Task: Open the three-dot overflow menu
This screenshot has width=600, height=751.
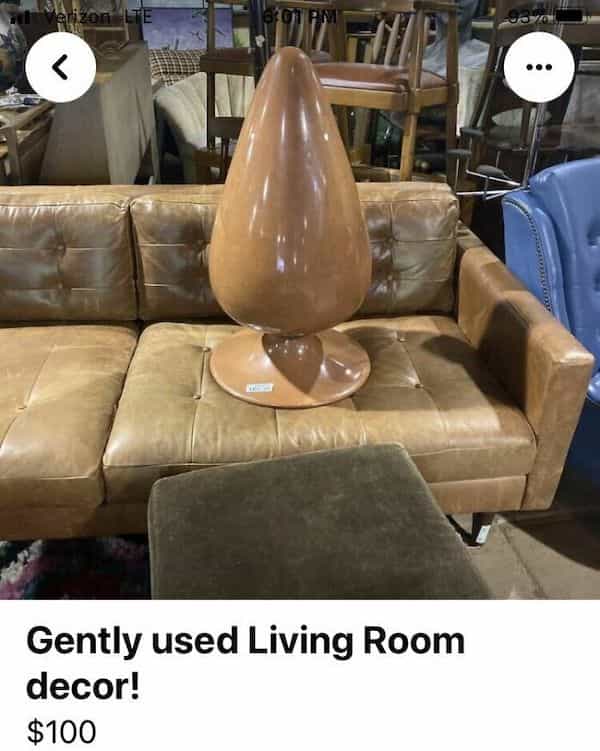Action: (539, 67)
